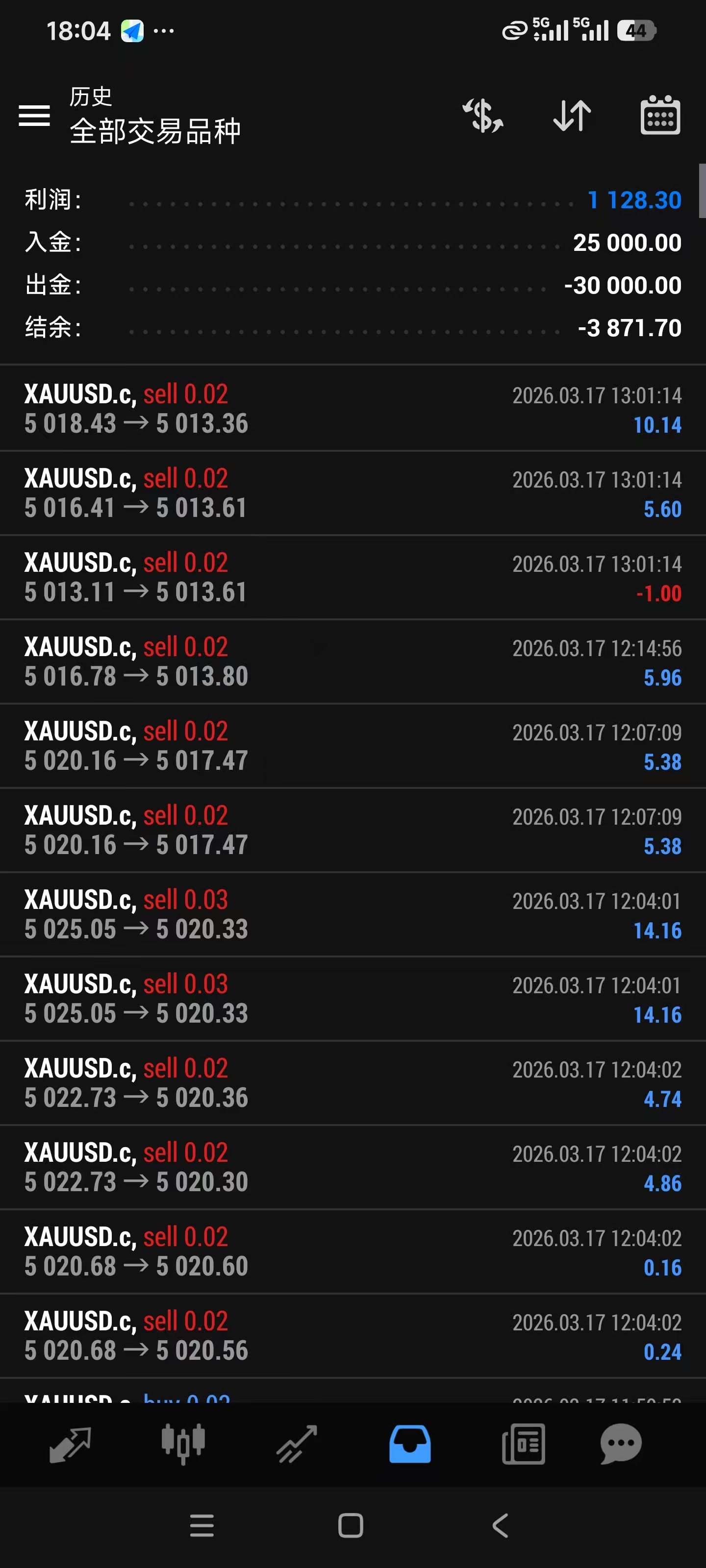
Task: Open the sort order icon
Action: pyautogui.click(x=571, y=116)
